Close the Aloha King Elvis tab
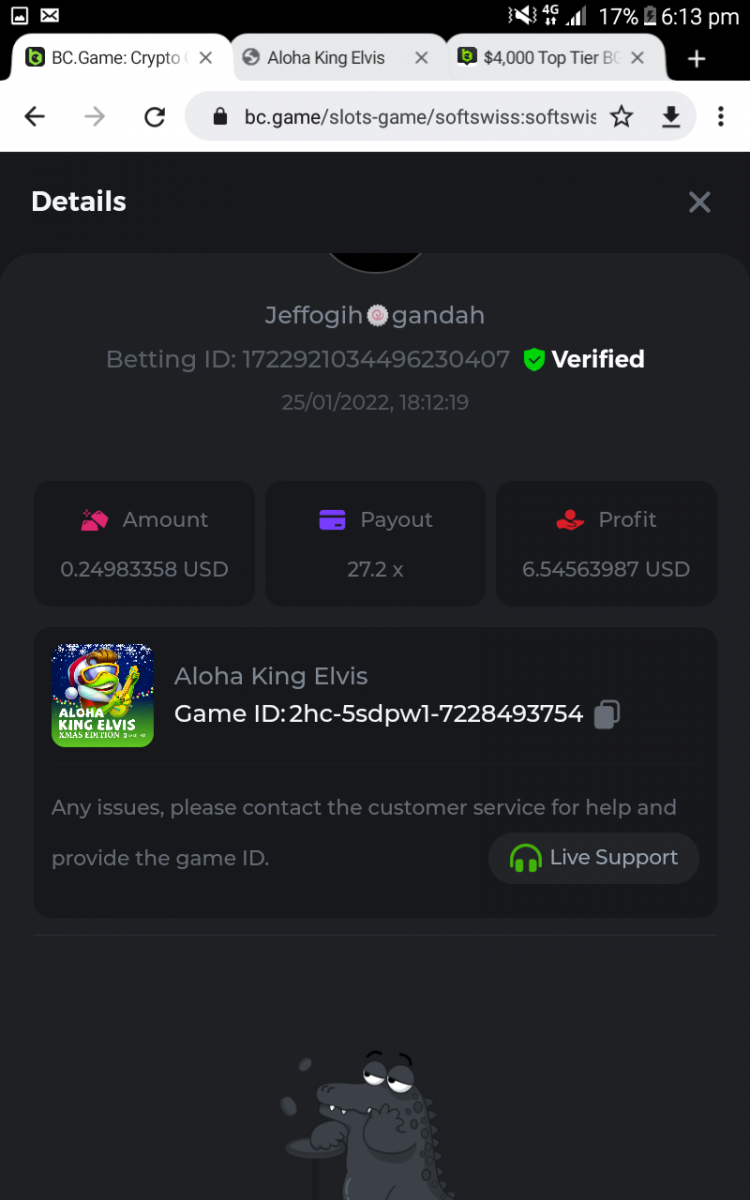 click(421, 58)
